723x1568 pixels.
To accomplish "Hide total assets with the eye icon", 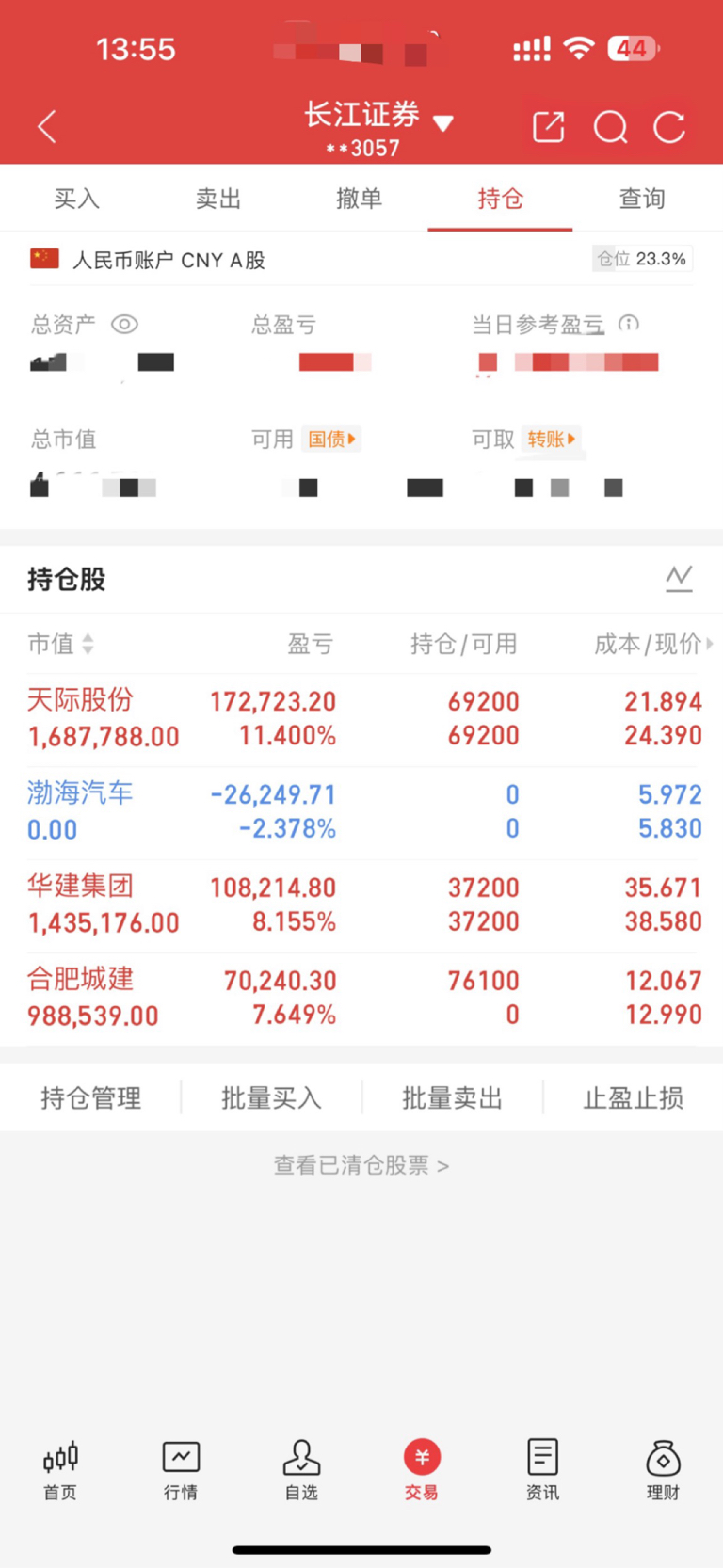I will 124,325.
